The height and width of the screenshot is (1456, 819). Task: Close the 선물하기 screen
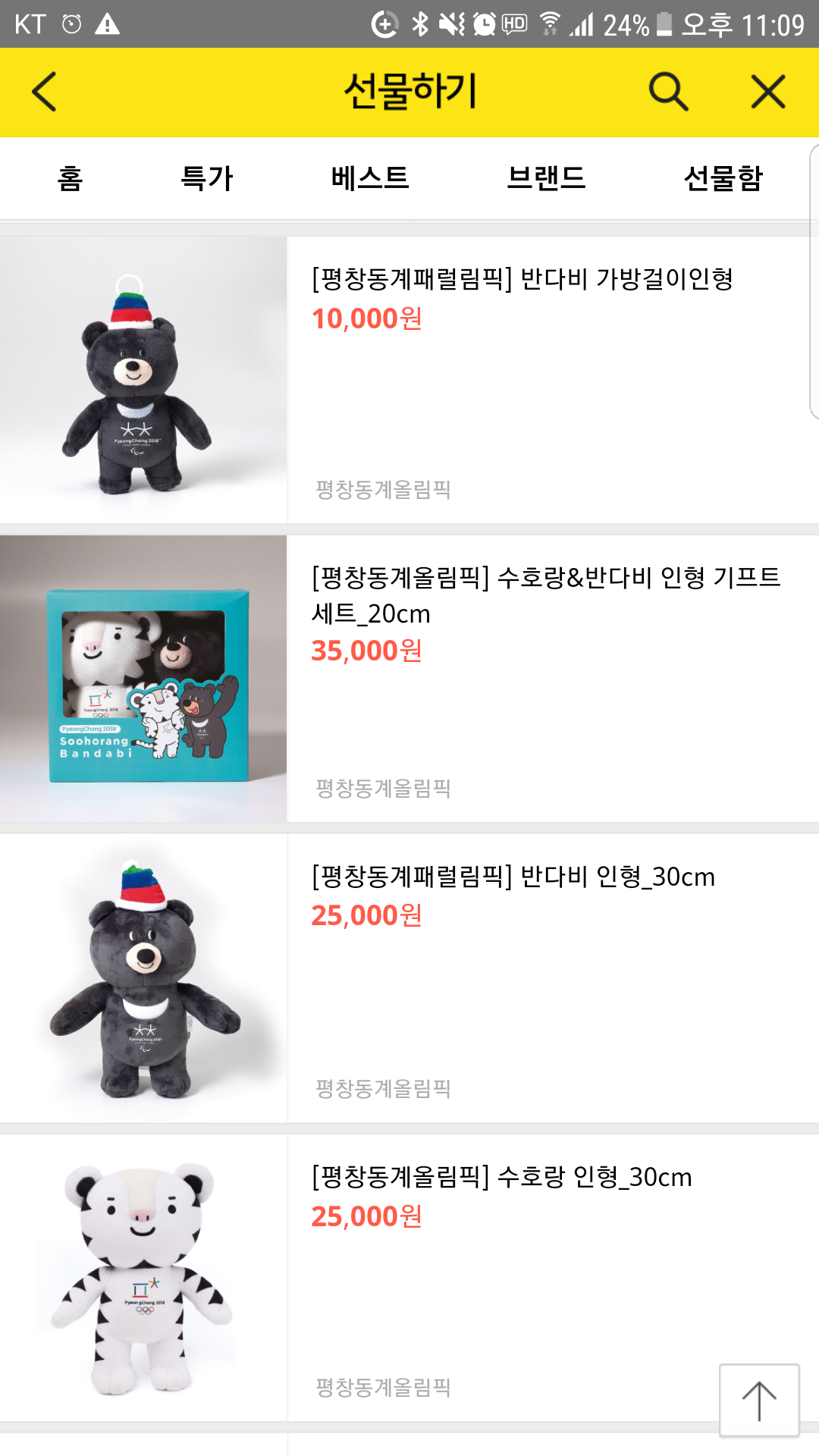(767, 92)
